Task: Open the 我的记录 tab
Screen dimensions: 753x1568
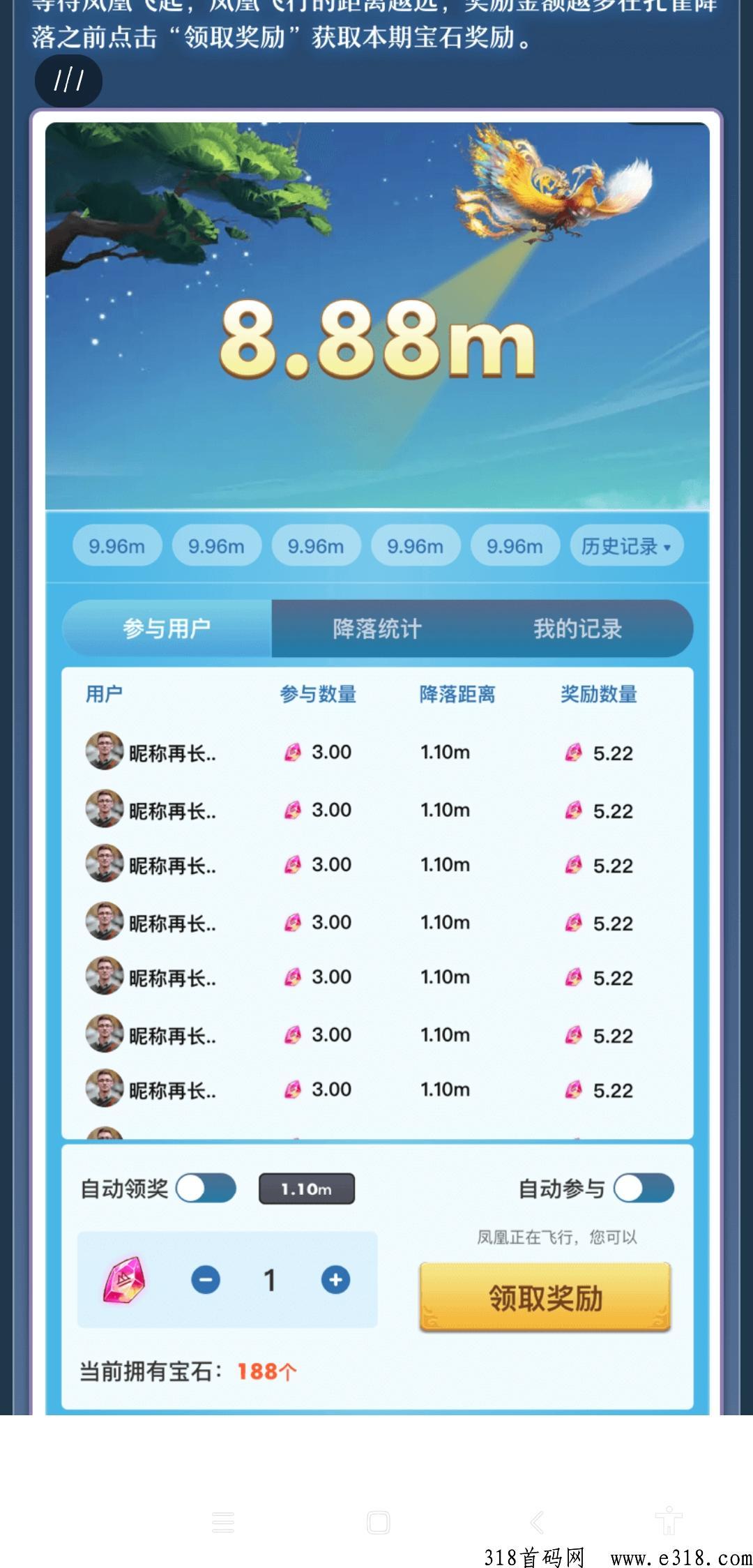Action: (x=577, y=628)
